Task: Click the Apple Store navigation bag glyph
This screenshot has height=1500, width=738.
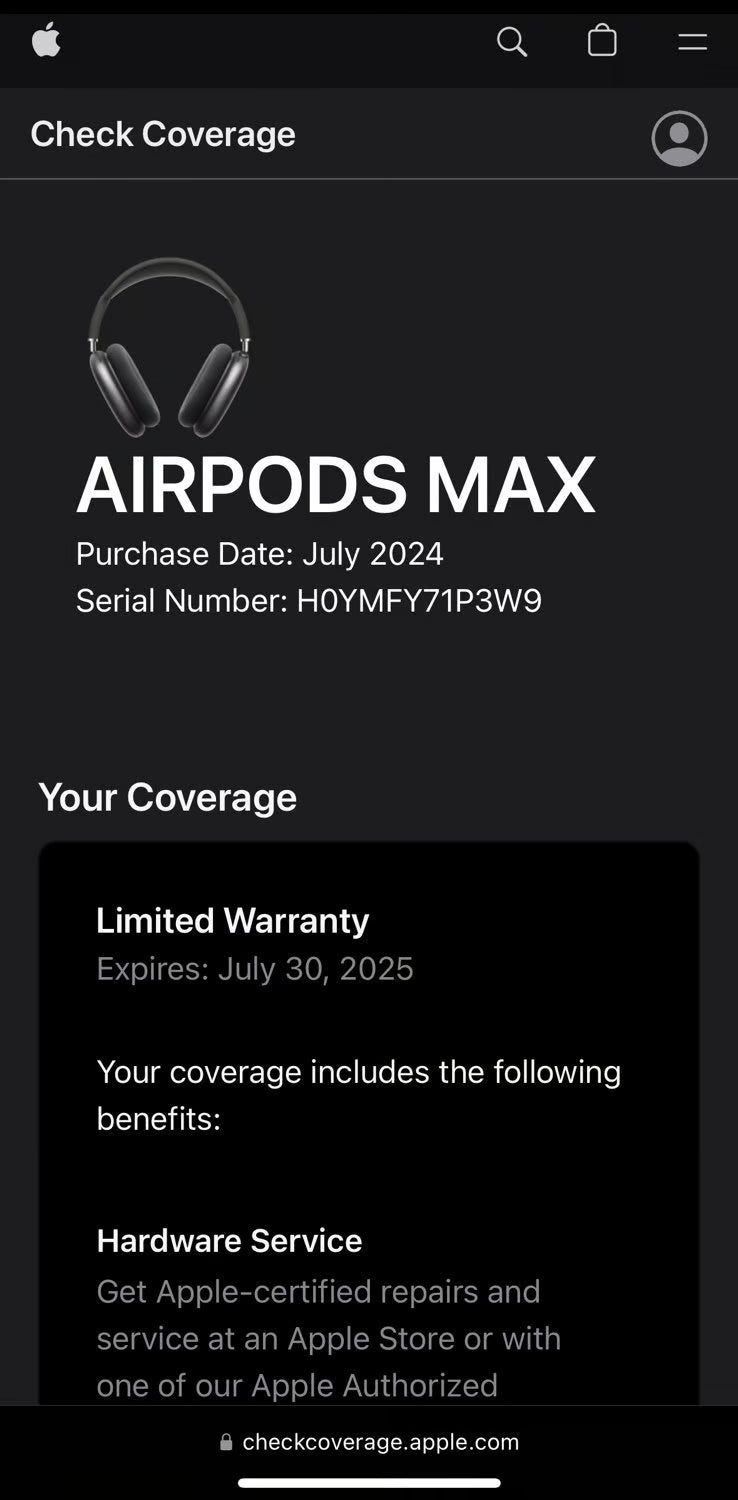Action: pyautogui.click(x=601, y=41)
